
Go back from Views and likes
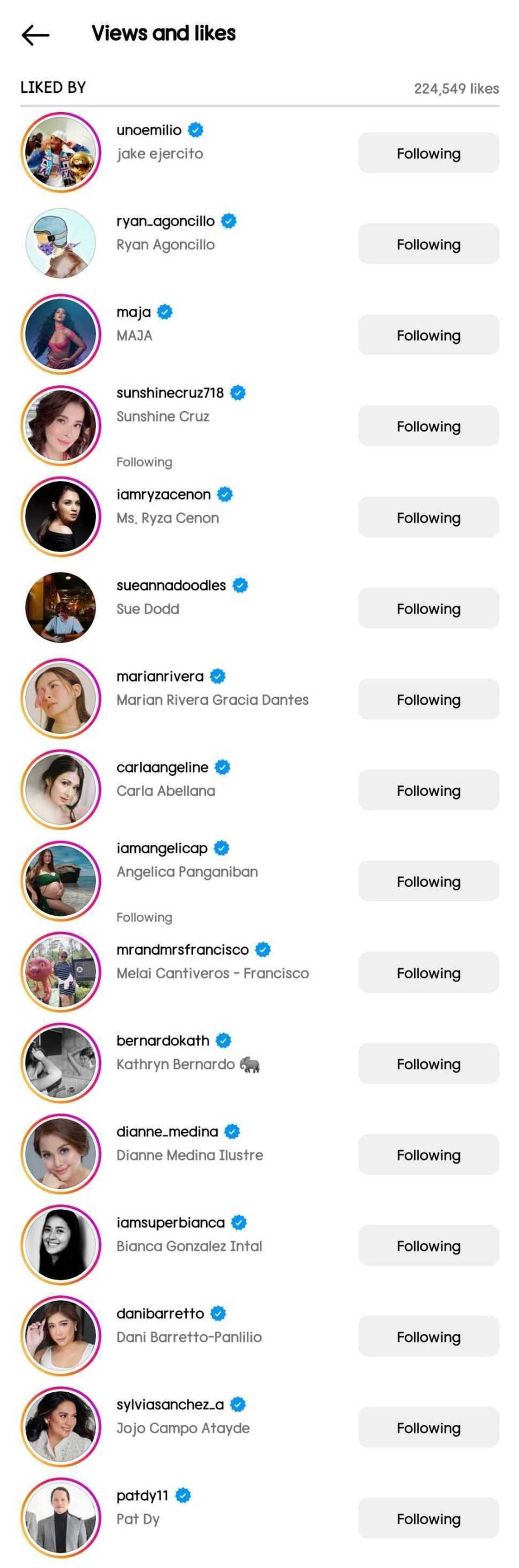coord(35,35)
